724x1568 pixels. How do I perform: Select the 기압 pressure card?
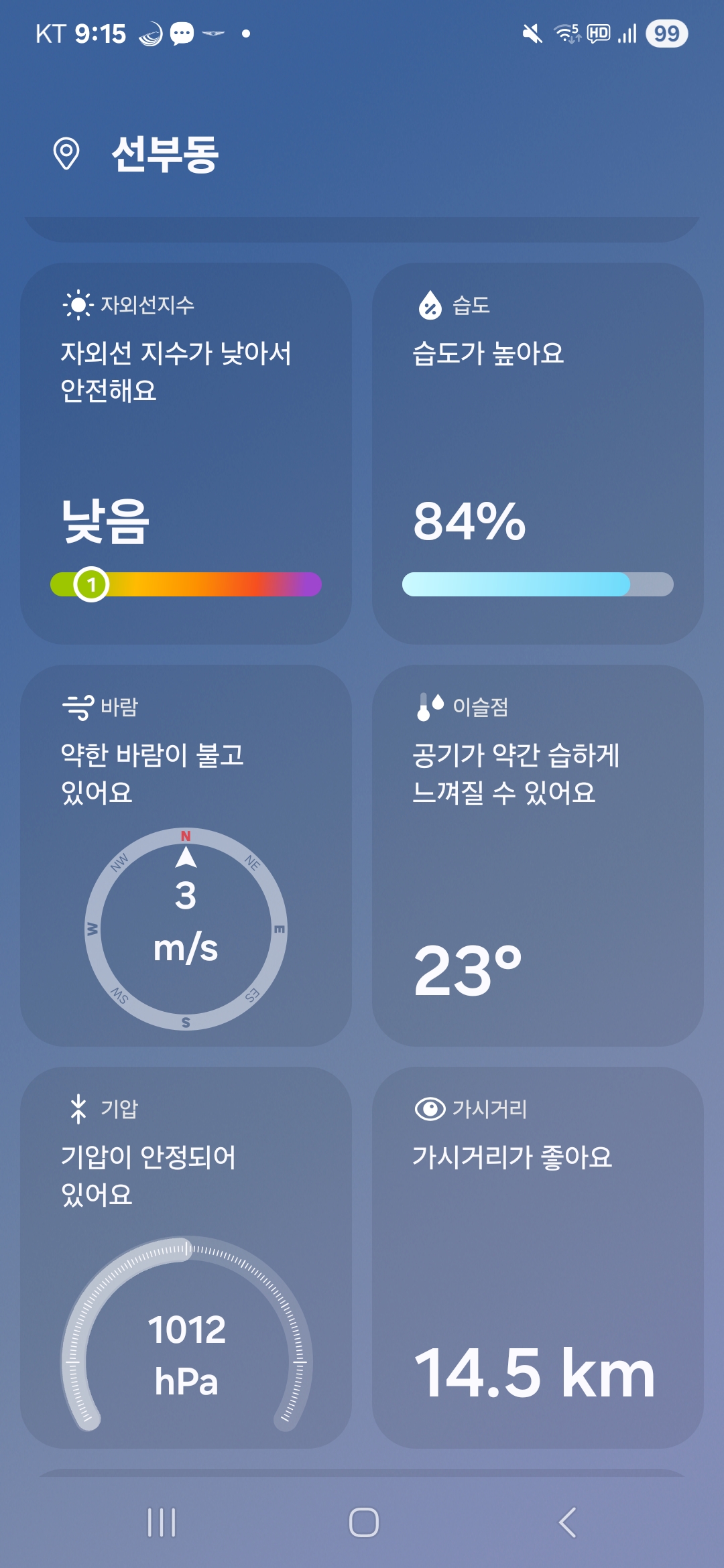click(186, 1258)
